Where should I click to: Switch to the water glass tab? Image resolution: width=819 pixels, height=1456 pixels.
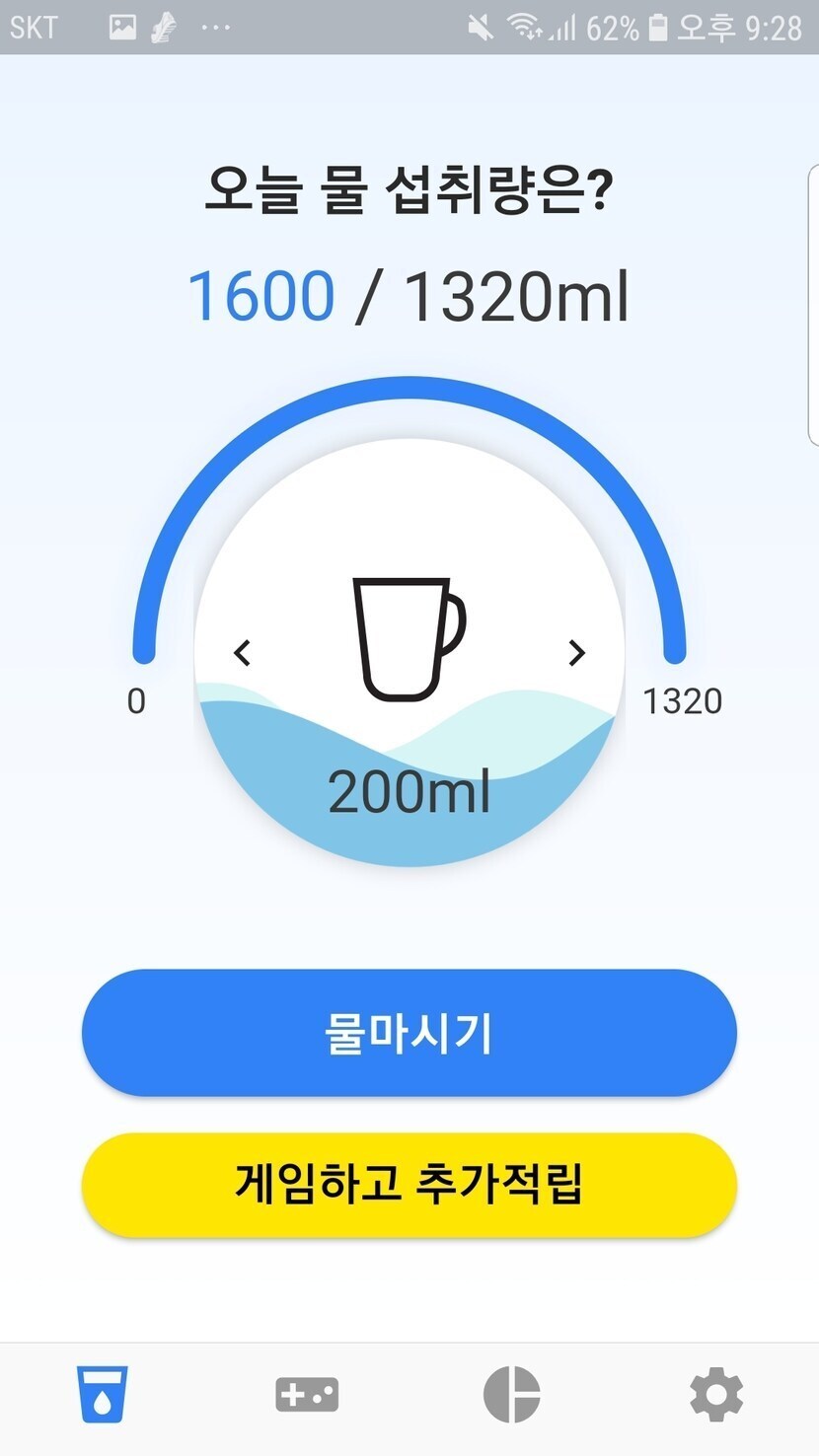pos(103,1395)
